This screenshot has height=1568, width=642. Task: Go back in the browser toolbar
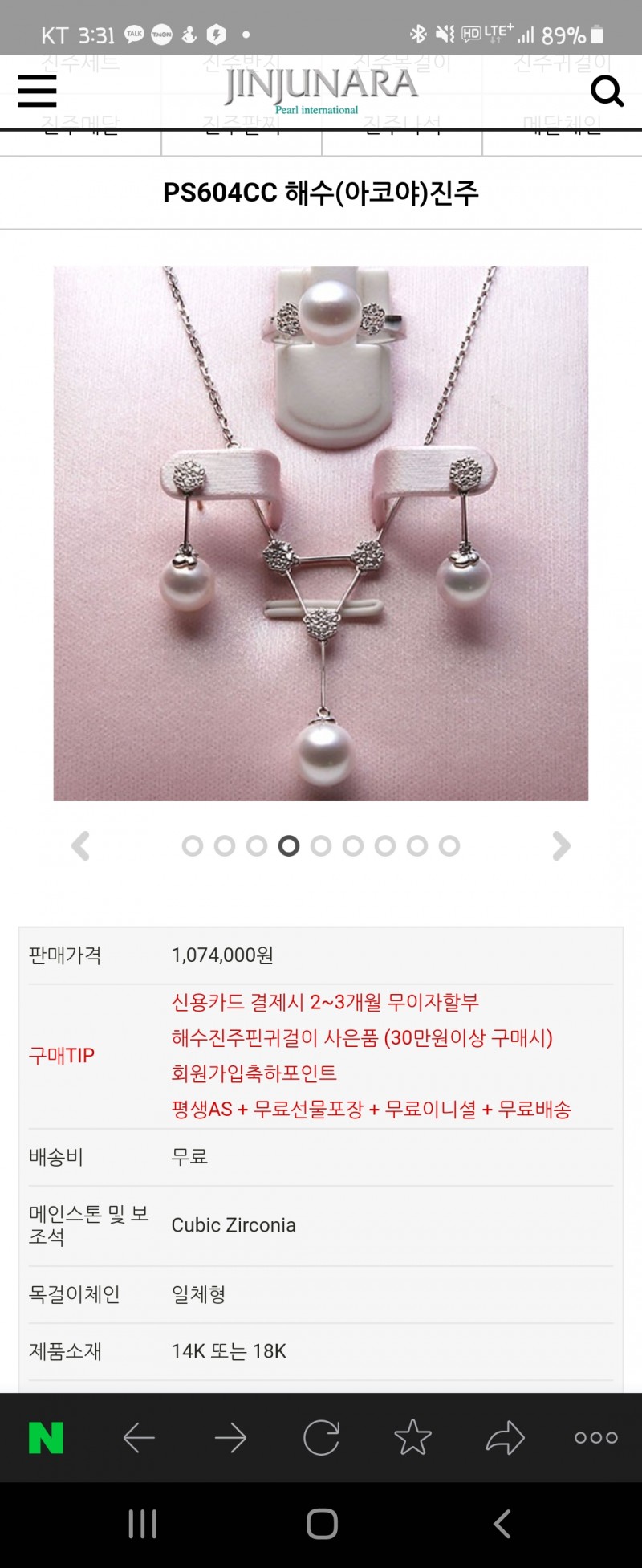tap(138, 1437)
